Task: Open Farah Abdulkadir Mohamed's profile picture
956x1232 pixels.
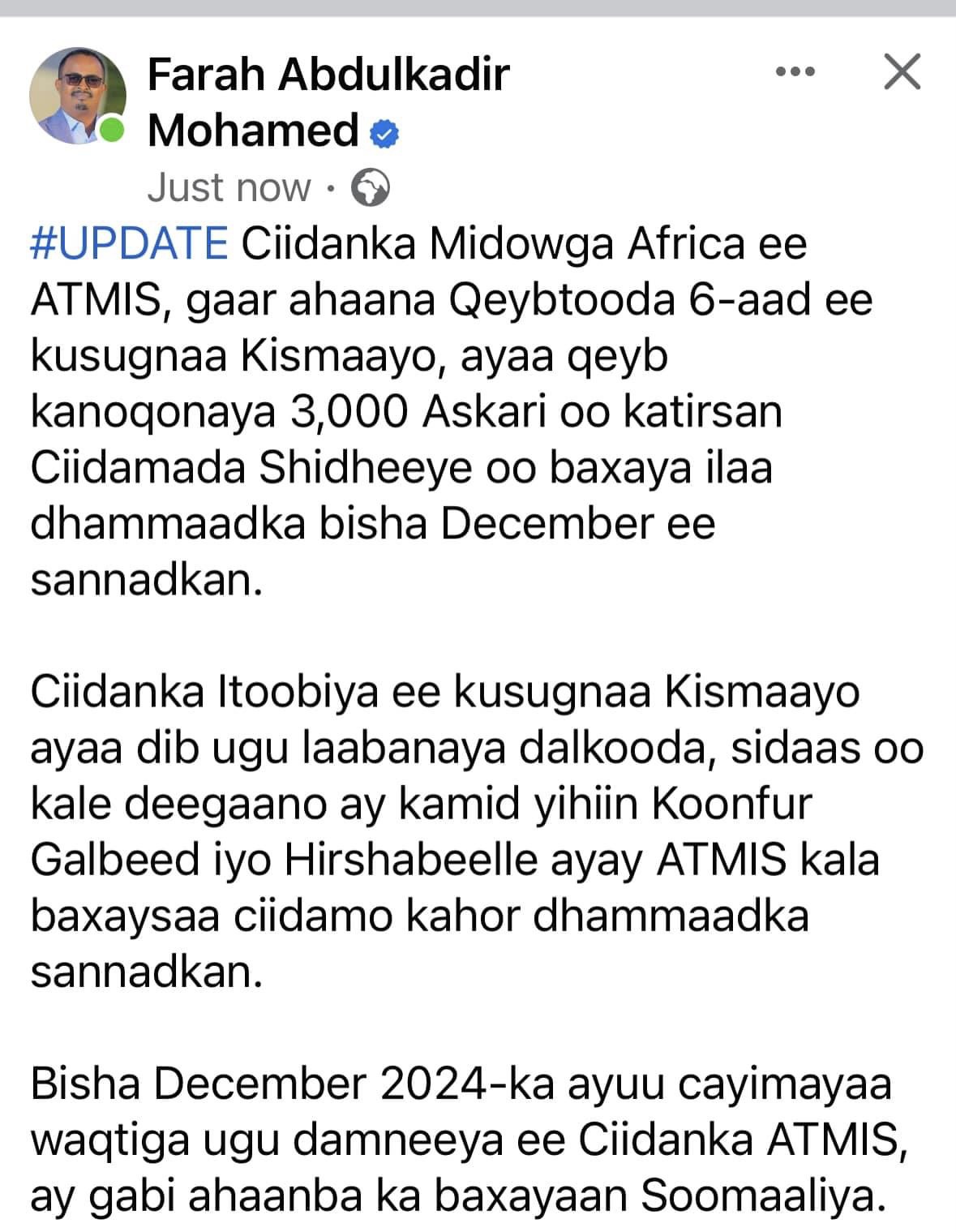Action: [78, 96]
